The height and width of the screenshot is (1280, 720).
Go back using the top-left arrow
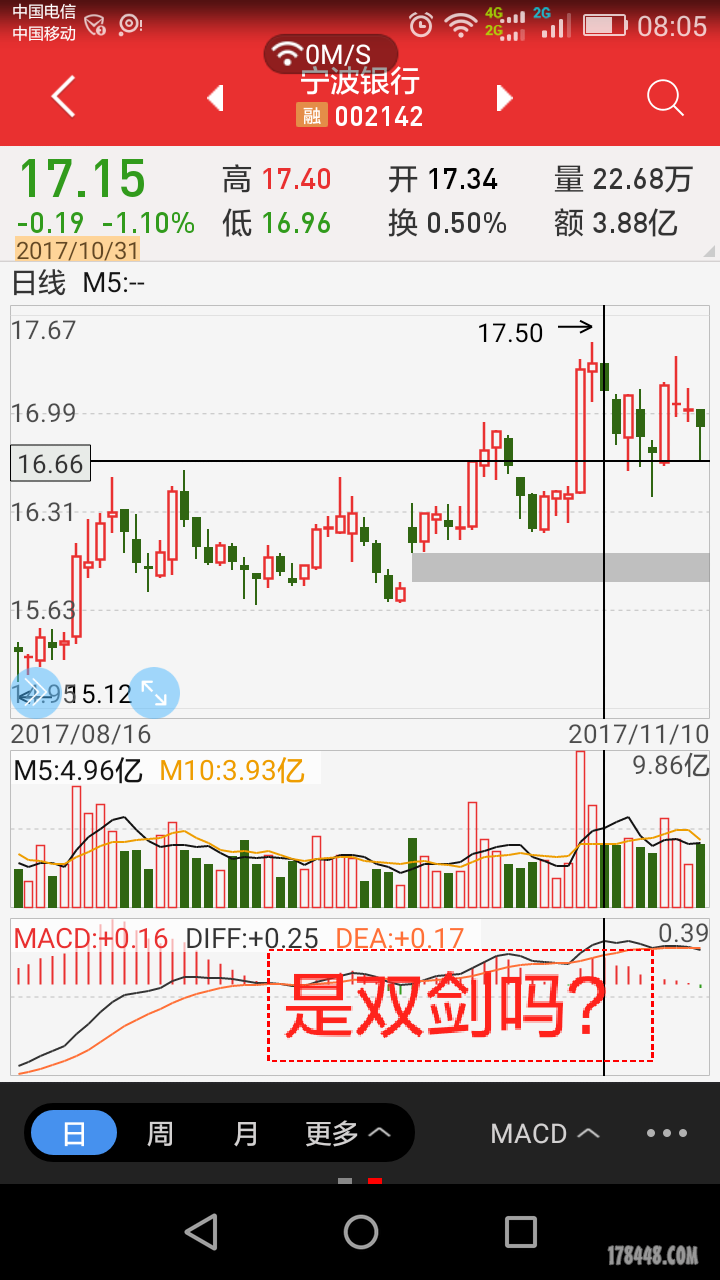pos(64,97)
